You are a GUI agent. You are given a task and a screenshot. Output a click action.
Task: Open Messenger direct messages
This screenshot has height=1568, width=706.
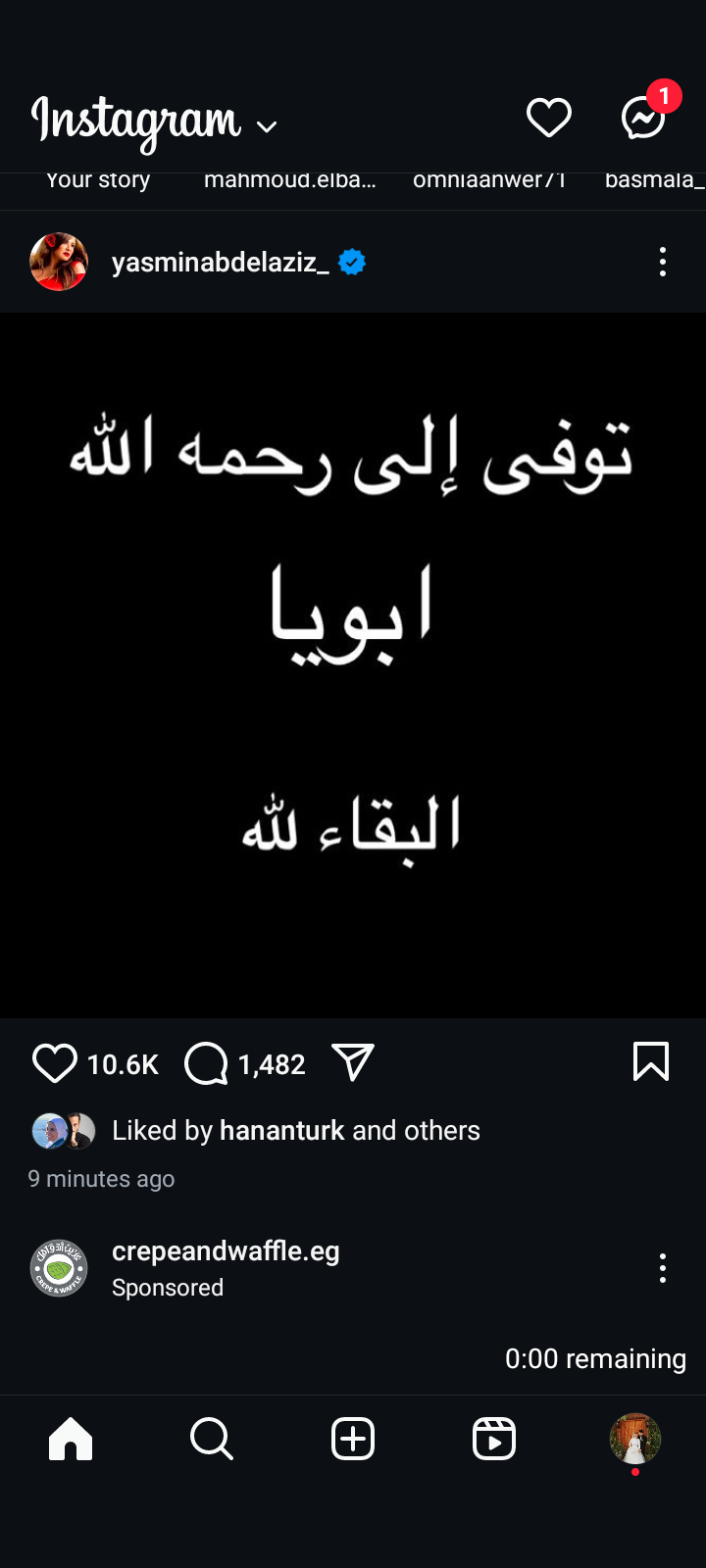pos(644,119)
